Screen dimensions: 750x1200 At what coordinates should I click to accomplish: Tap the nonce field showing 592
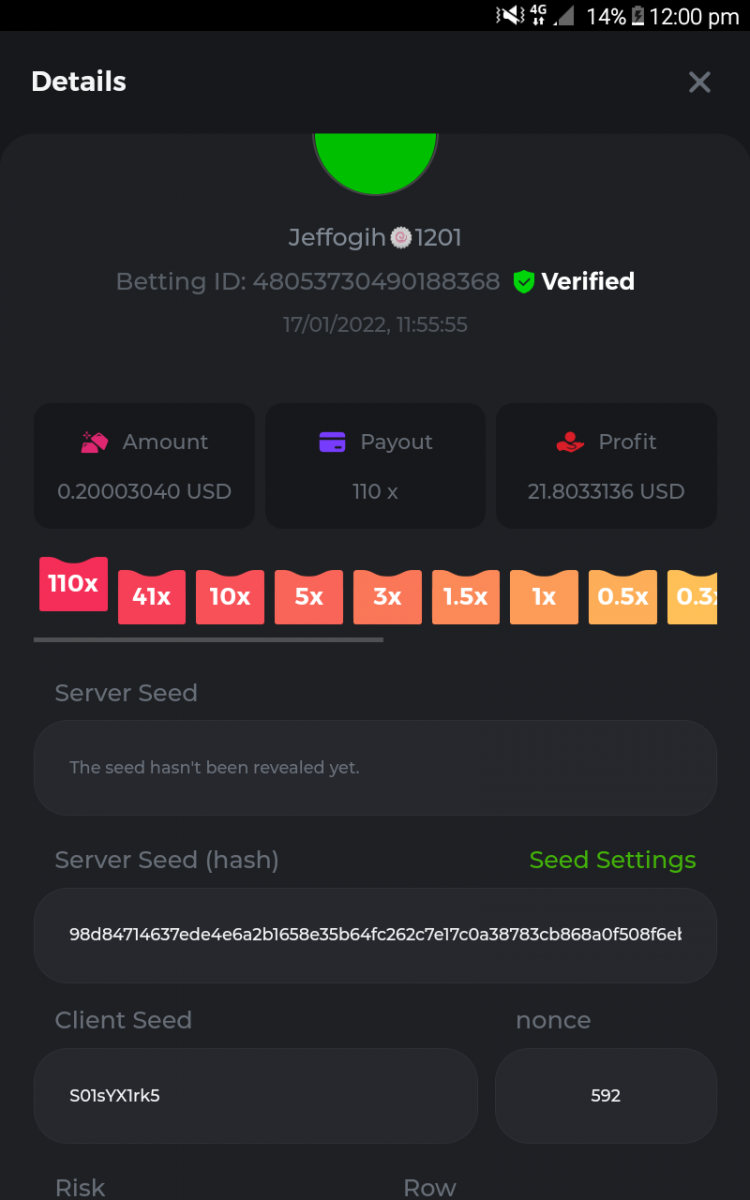pyautogui.click(x=606, y=1095)
